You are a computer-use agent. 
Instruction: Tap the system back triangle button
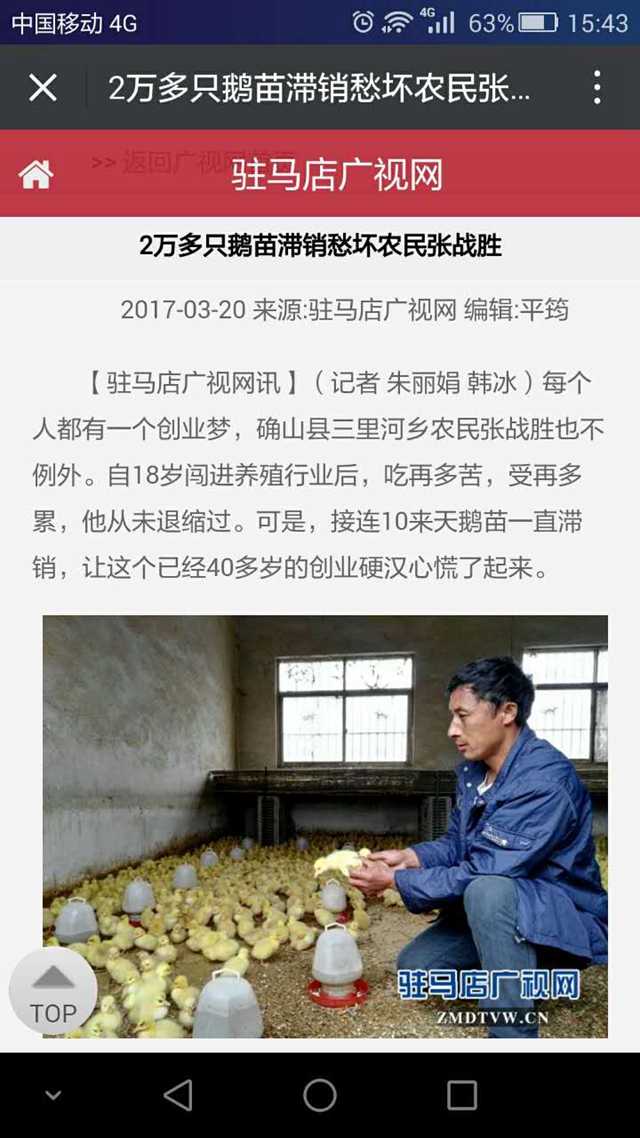[178, 1095]
